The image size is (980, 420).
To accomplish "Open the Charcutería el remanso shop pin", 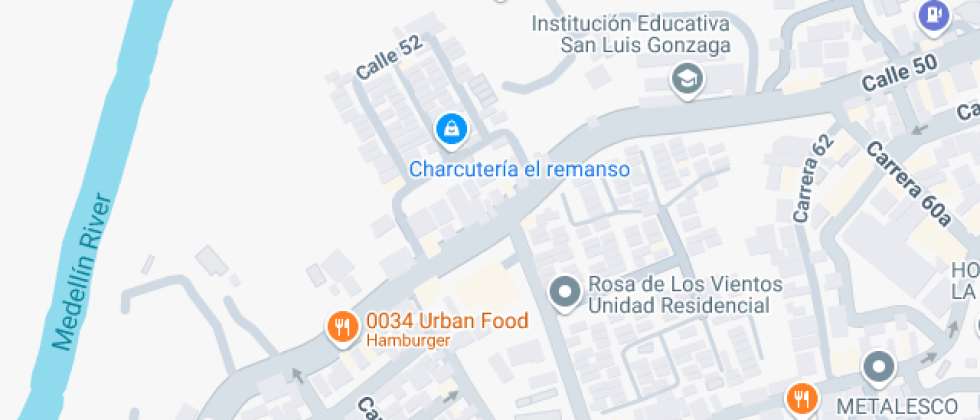I will 451,131.
